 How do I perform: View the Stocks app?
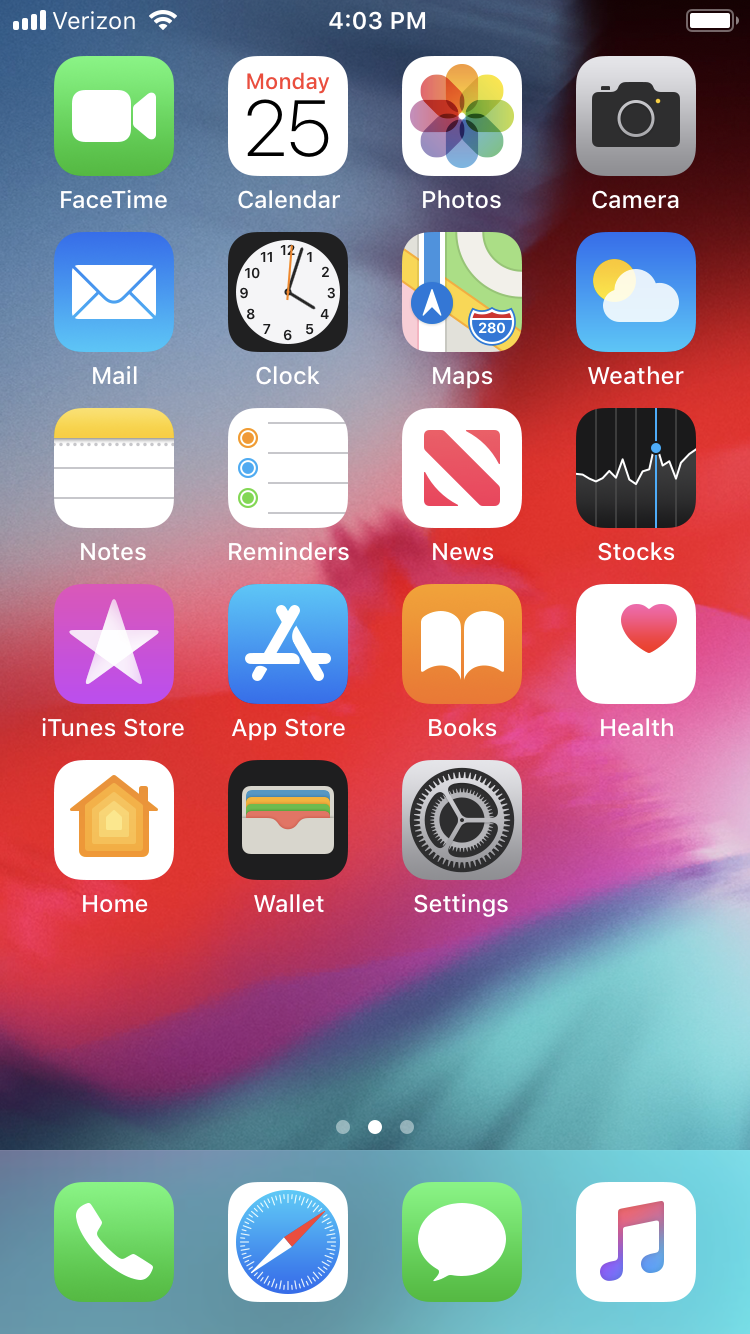tap(636, 468)
